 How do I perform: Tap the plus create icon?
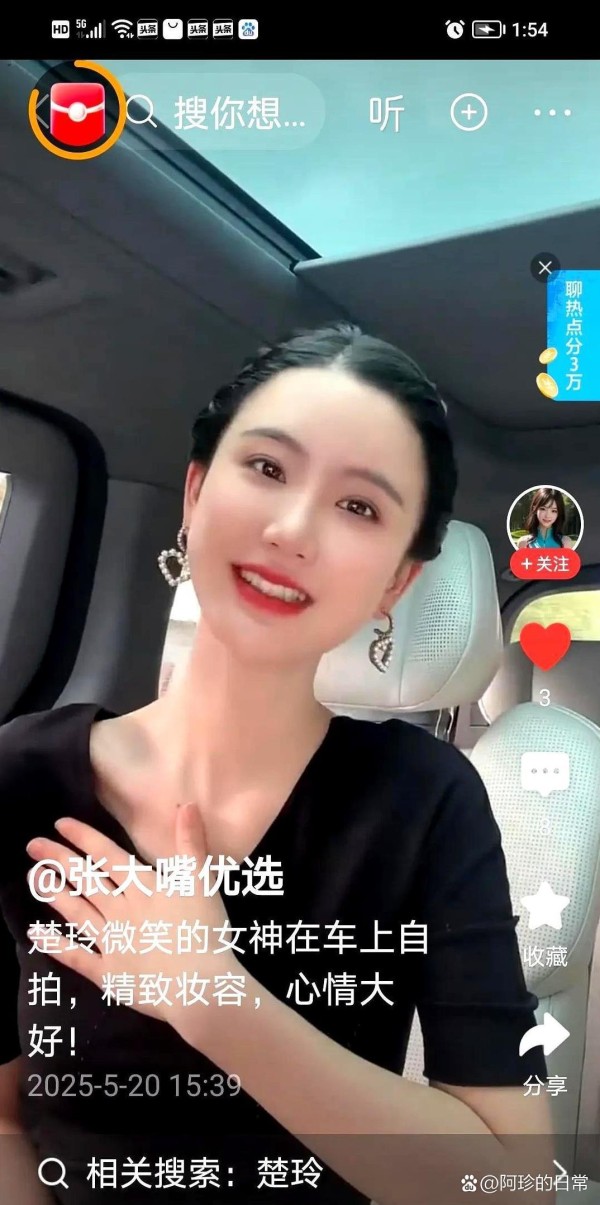(469, 113)
